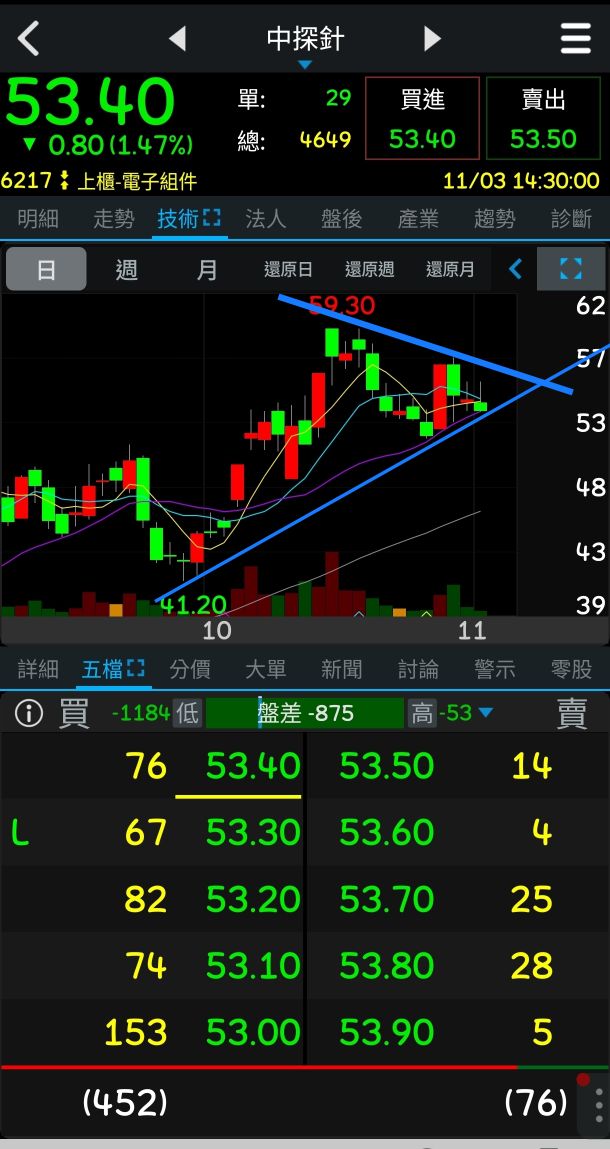
Task: Switch to the previous stock
Action: 178,39
